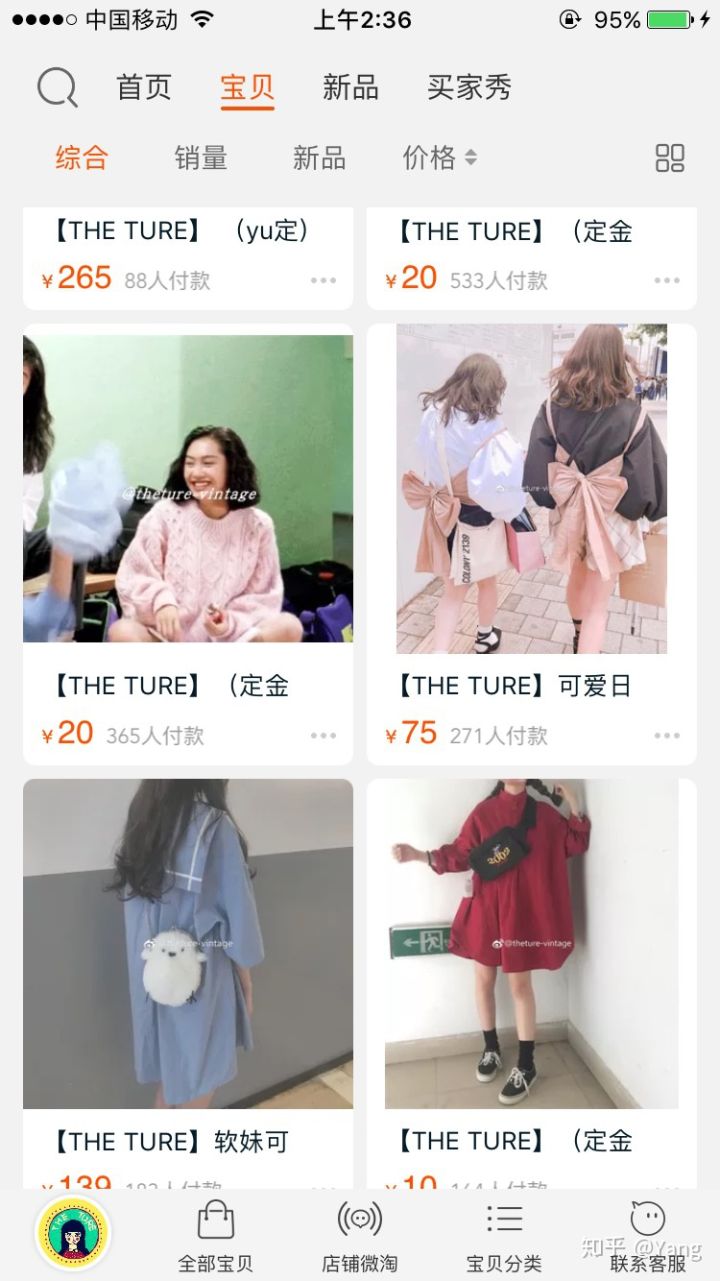The image size is (720, 1281).
Task: Show more options for the ¥20 pink sweater
Action: click(x=323, y=736)
